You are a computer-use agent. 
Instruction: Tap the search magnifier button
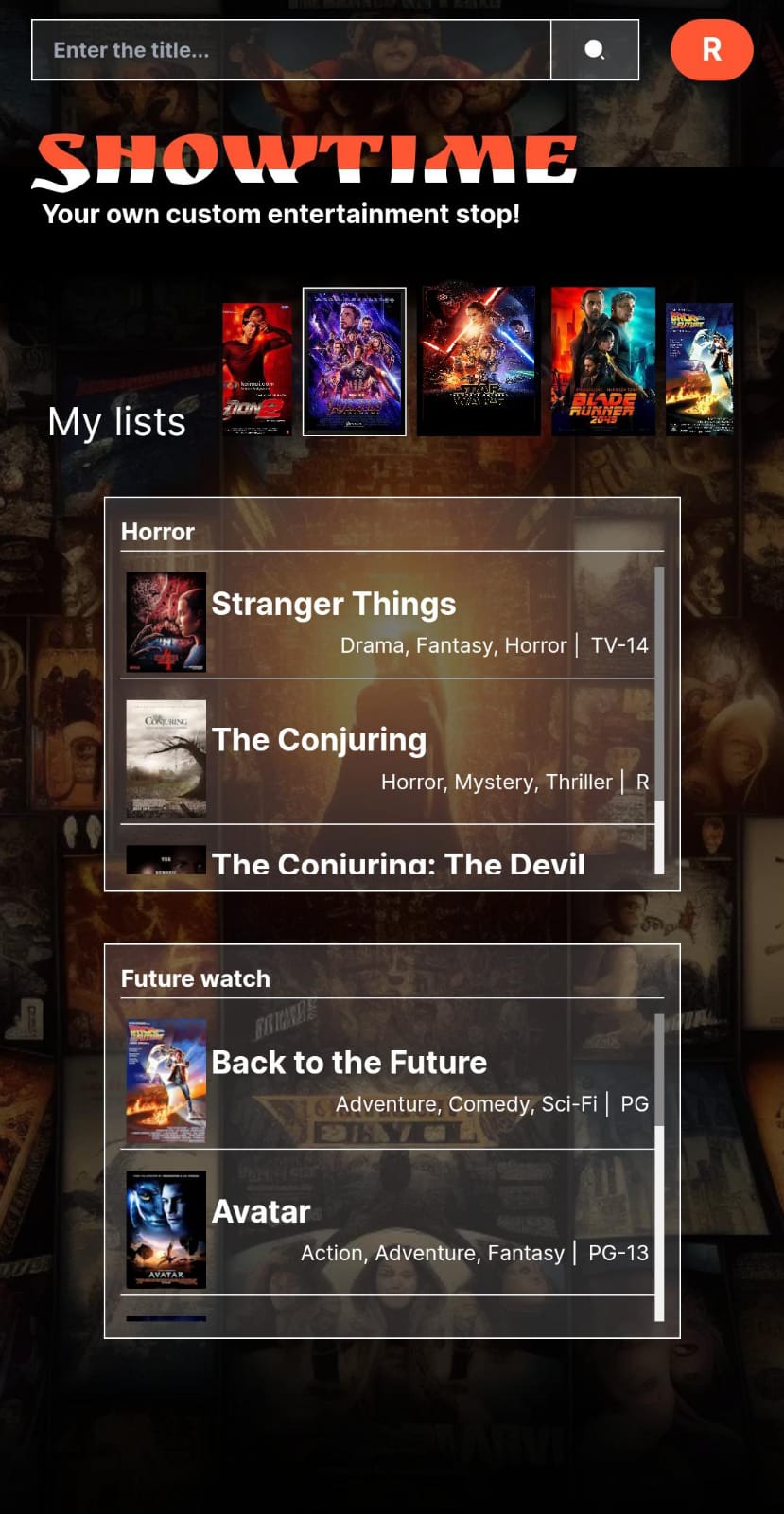pyautogui.click(x=595, y=50)
